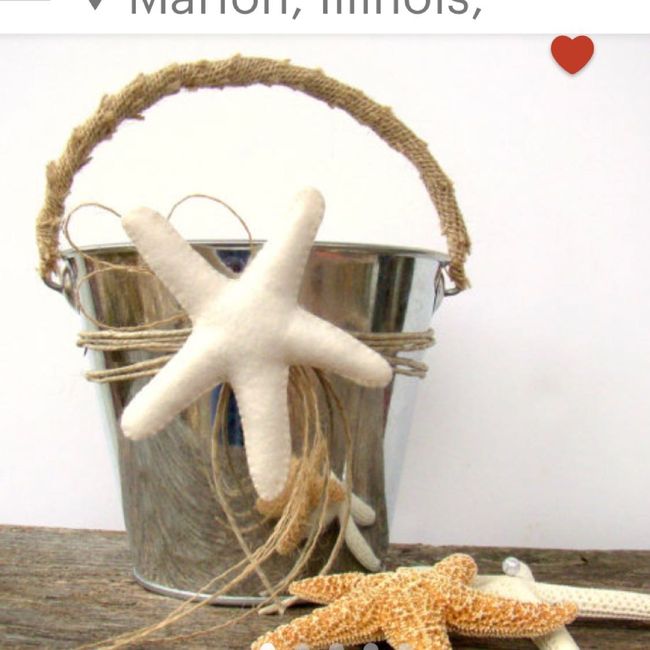
Task: Tap the red heart to favorite this item
Action: pos(572,54)
